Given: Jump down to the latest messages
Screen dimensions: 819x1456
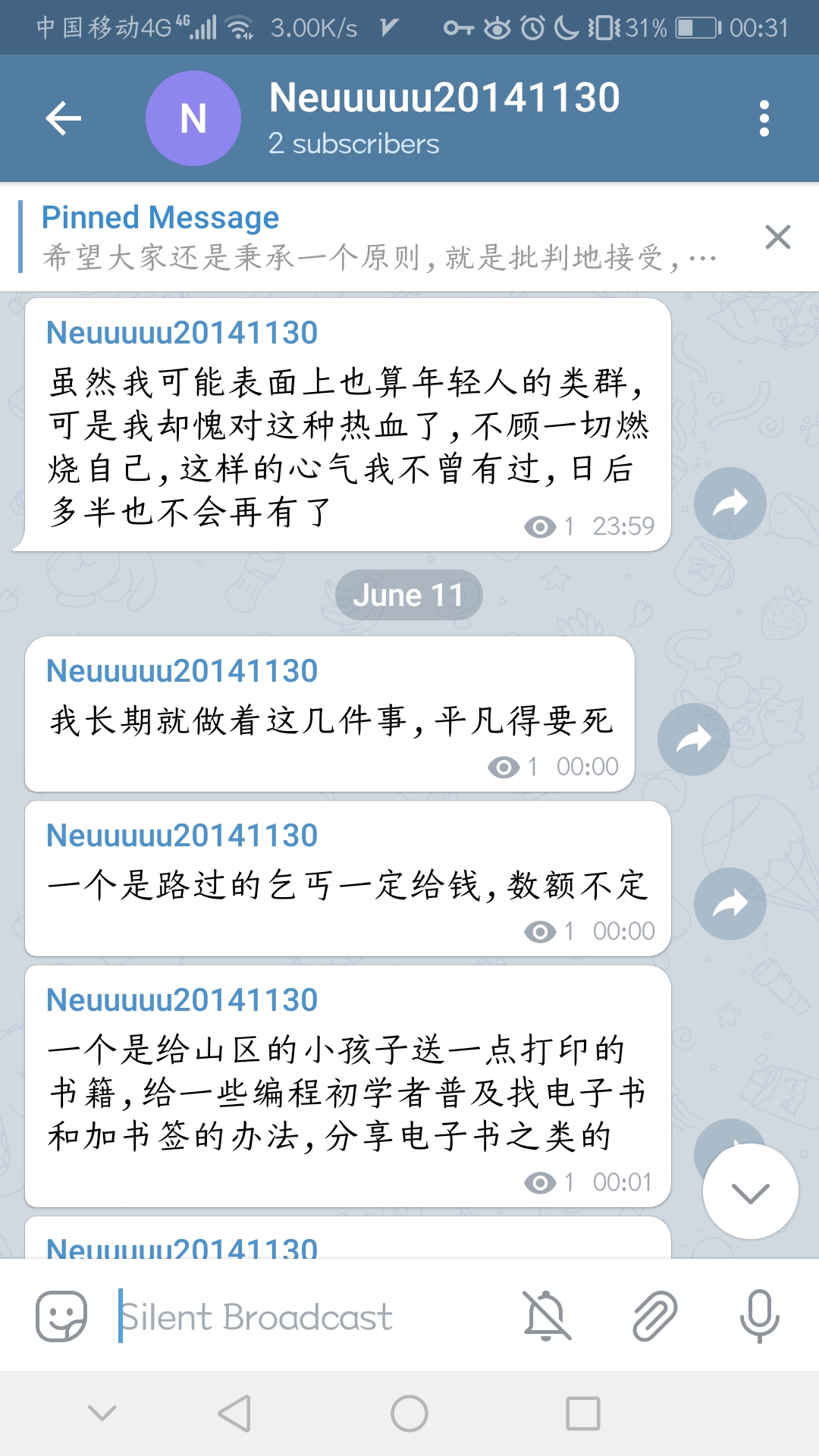Looking at the screenshot, I should (x=750, y=1192).
